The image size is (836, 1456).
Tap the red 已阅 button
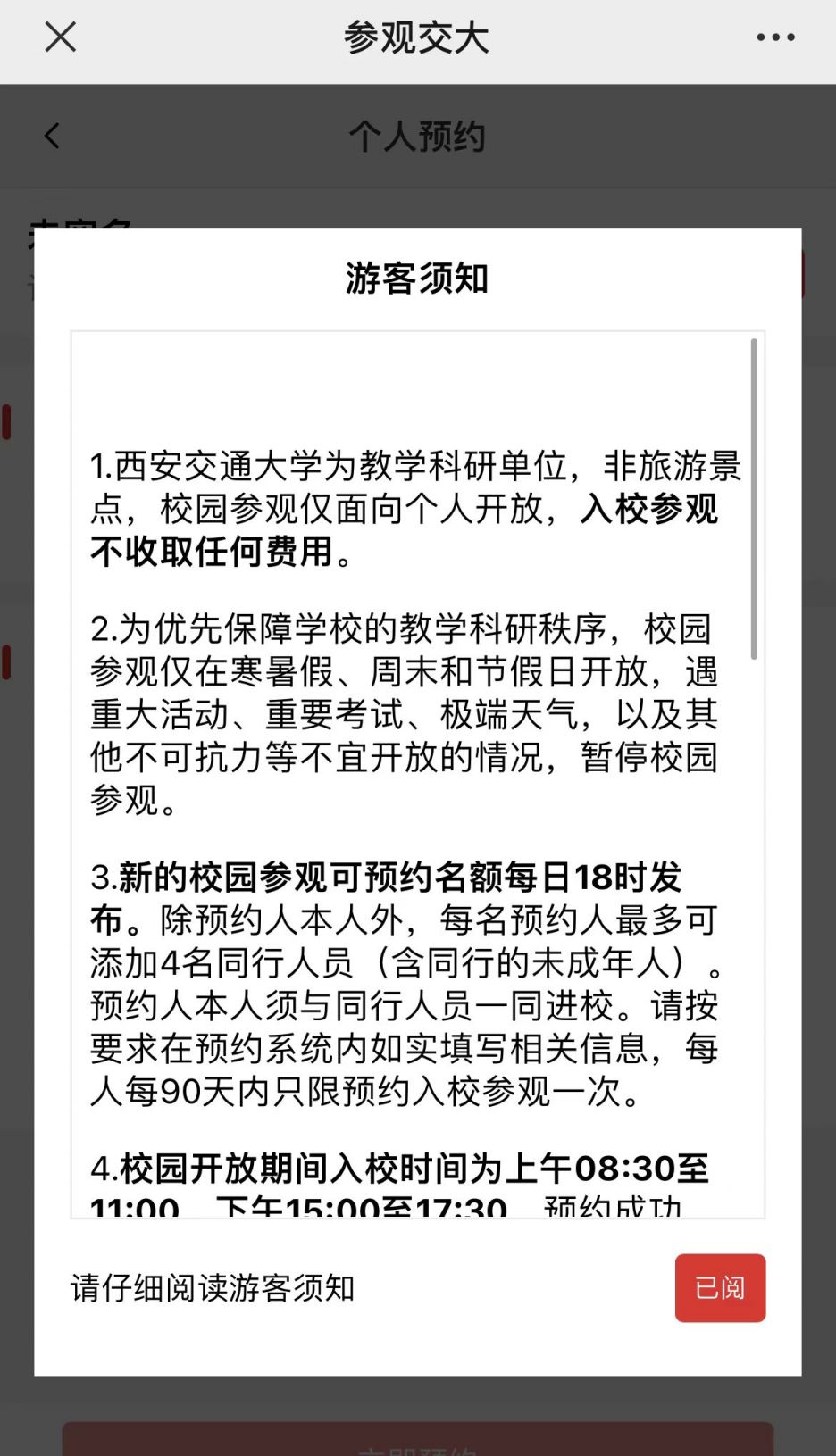pyautogui.click(x=720, y=1287)
